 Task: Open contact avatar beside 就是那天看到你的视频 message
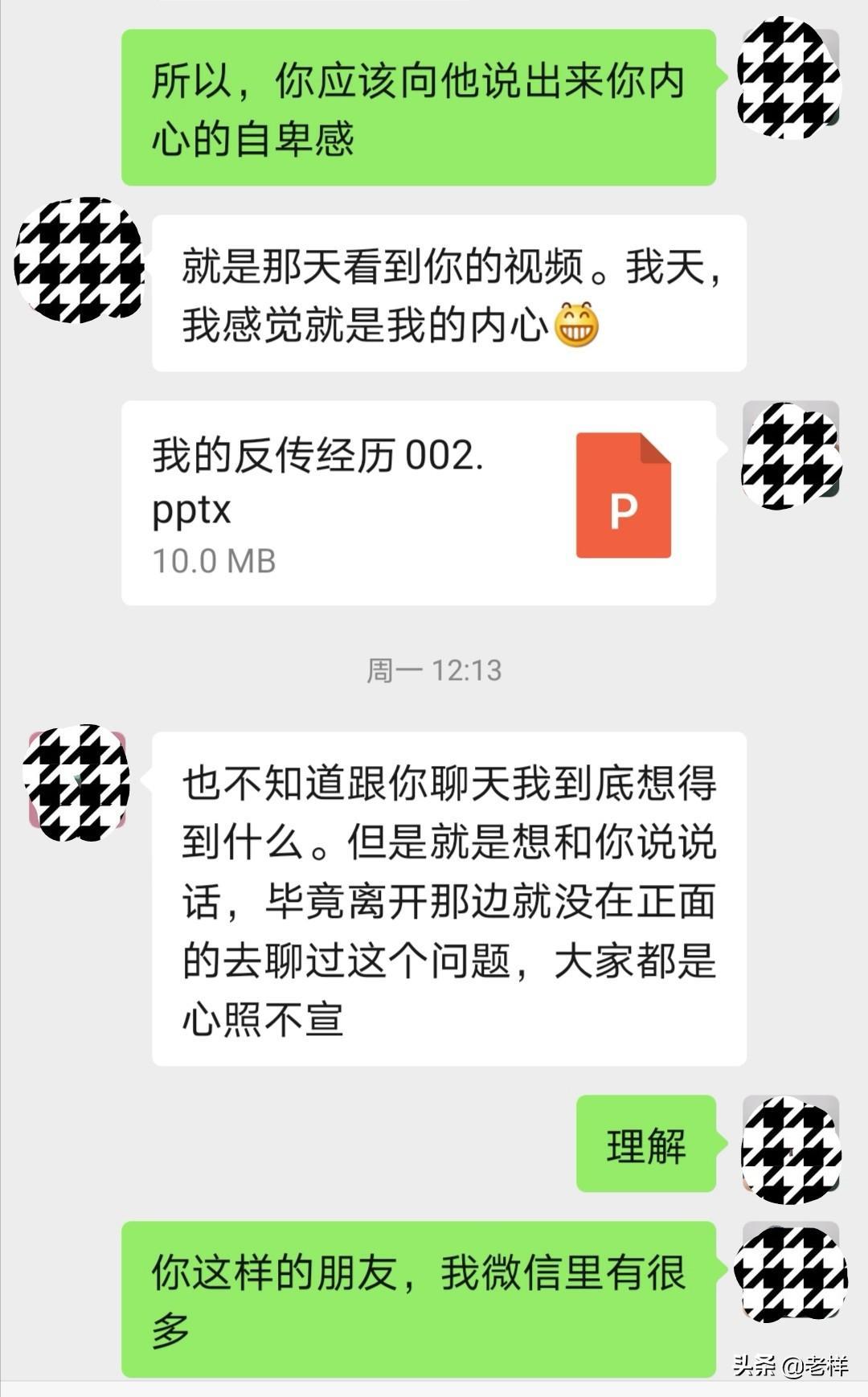click(x=79, y=261)
